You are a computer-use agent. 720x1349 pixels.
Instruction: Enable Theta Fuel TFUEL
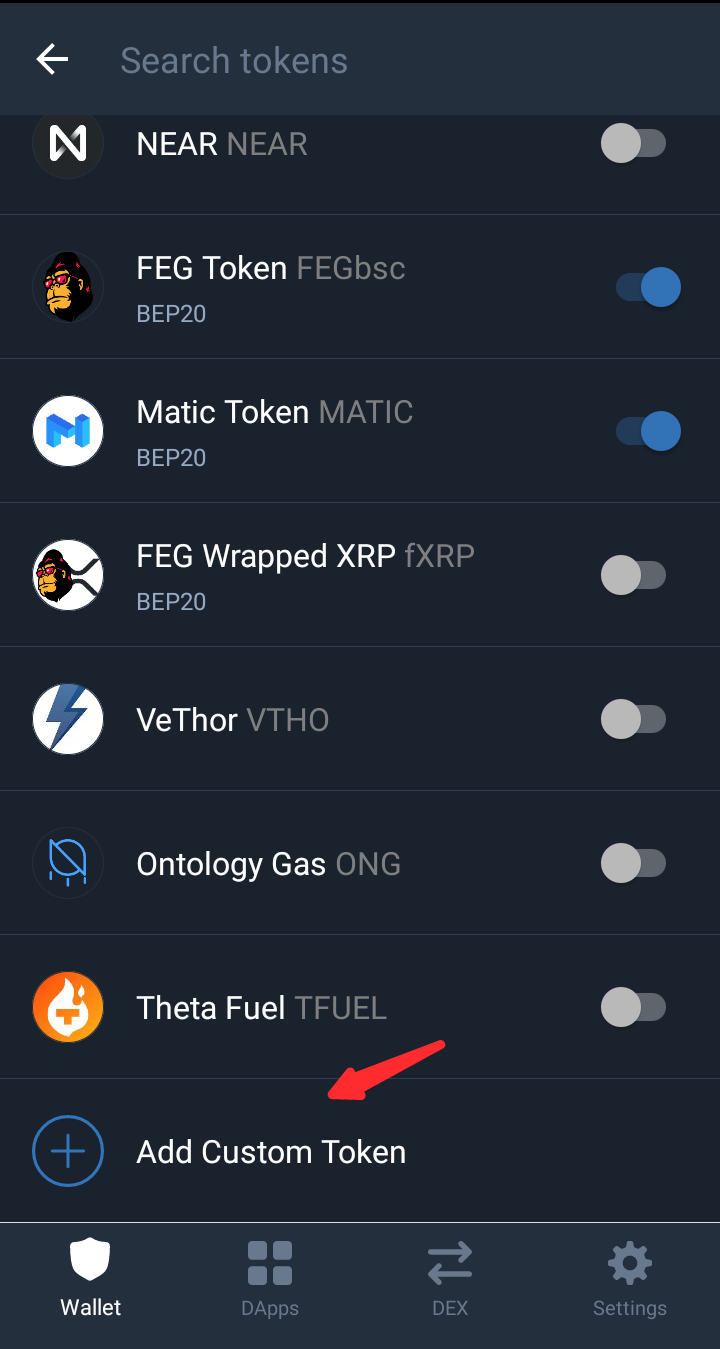(634, 1007)
